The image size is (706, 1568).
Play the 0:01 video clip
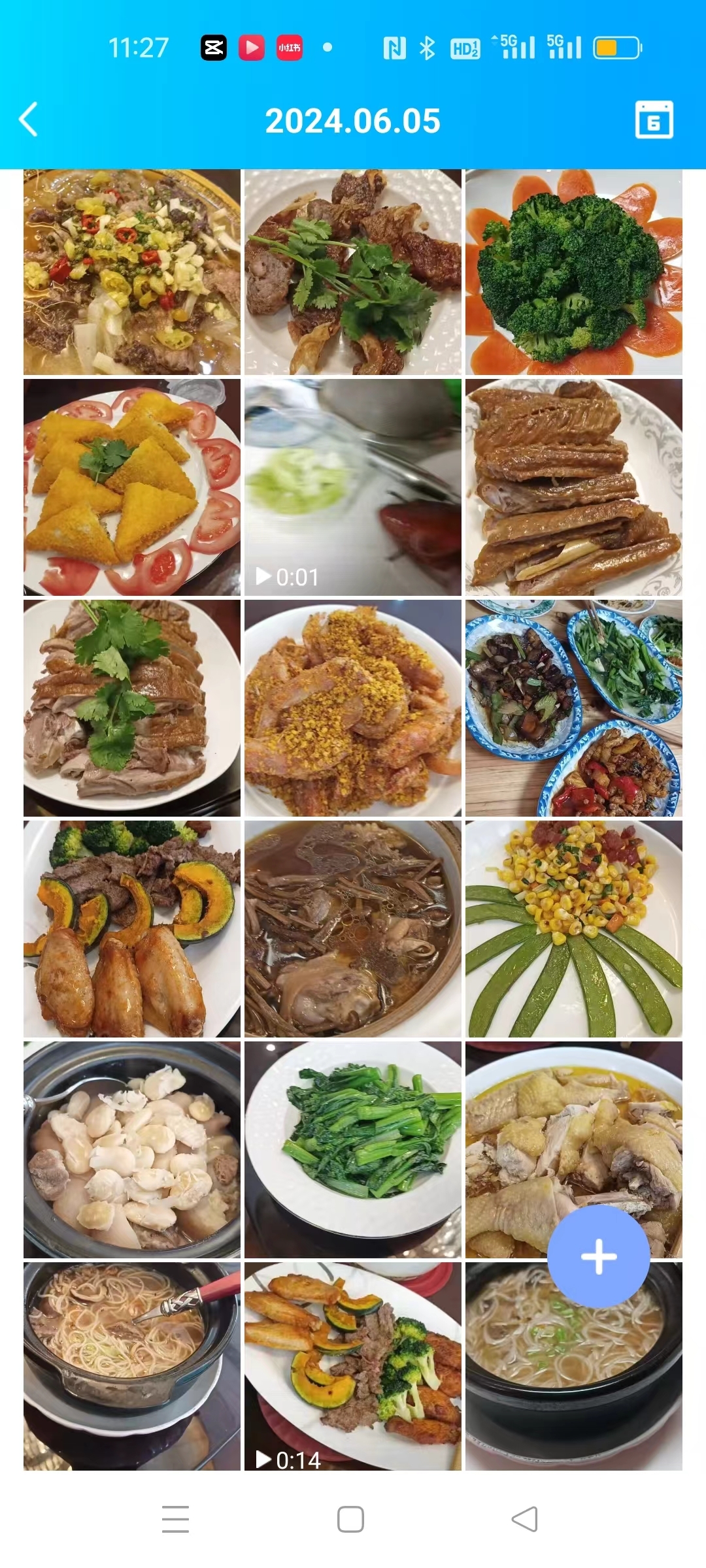tap(352, 487)
